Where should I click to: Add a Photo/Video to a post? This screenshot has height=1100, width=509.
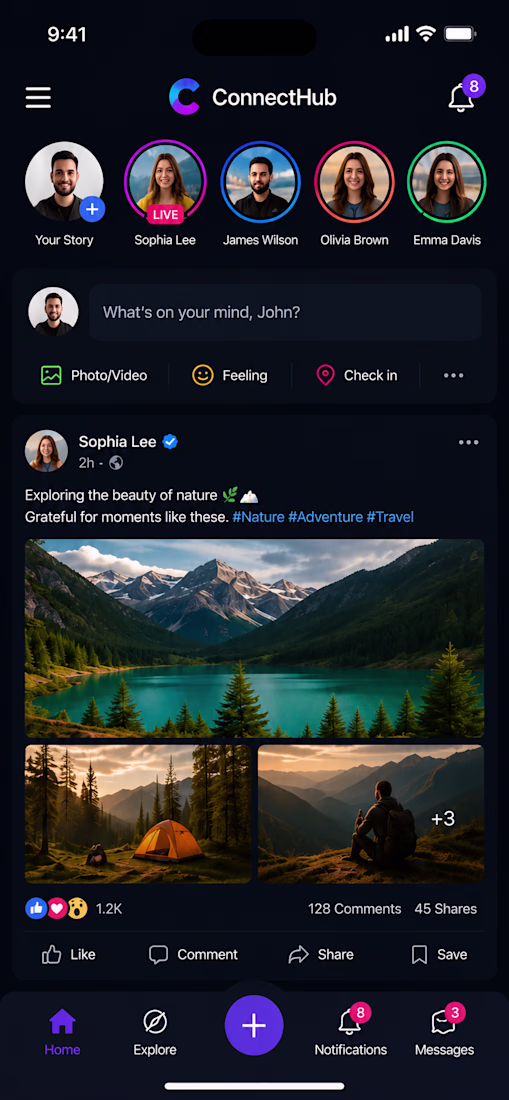(x=94, y=375)
